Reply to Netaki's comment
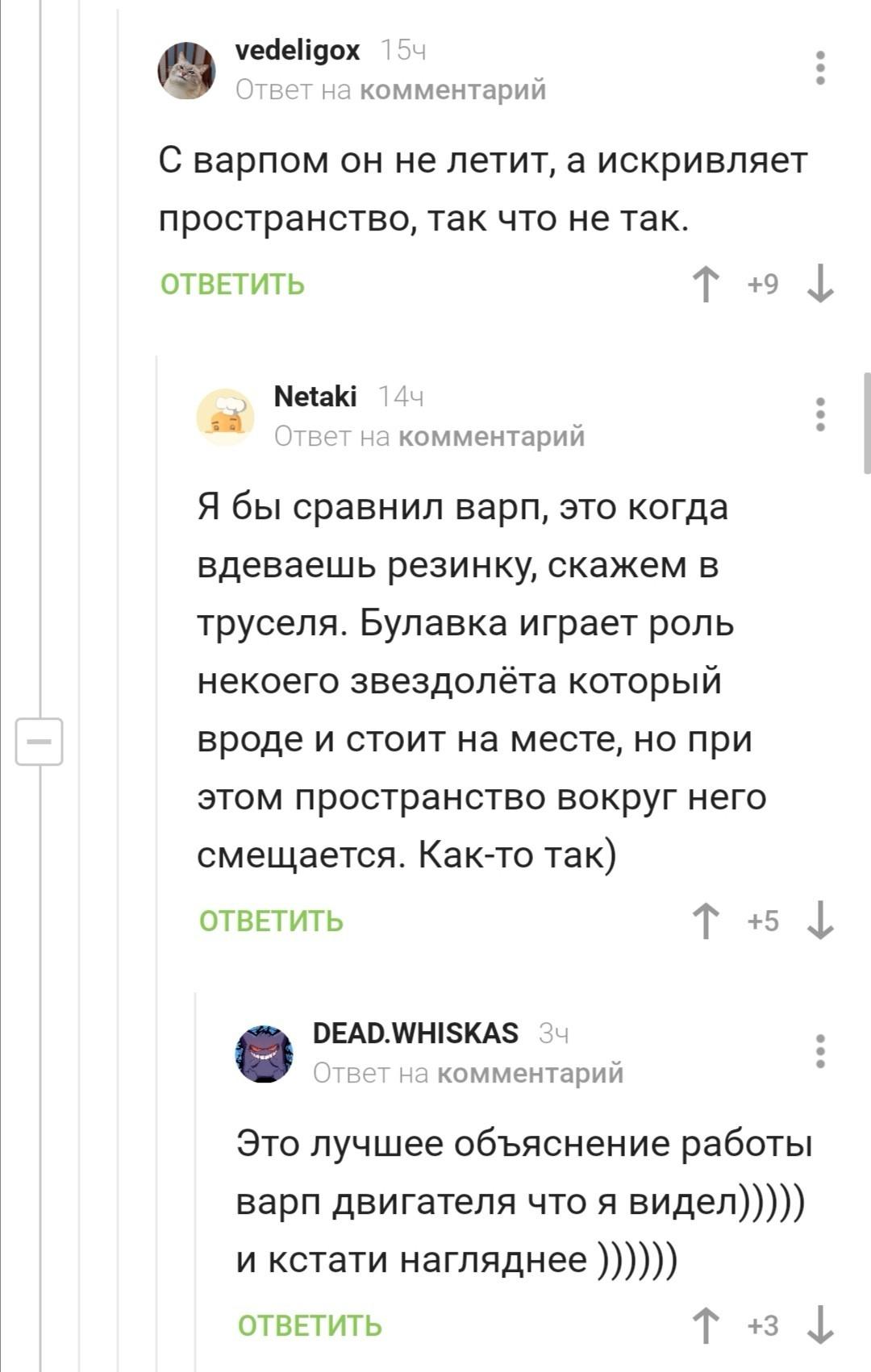871x1372 pixels. point(271,921)
